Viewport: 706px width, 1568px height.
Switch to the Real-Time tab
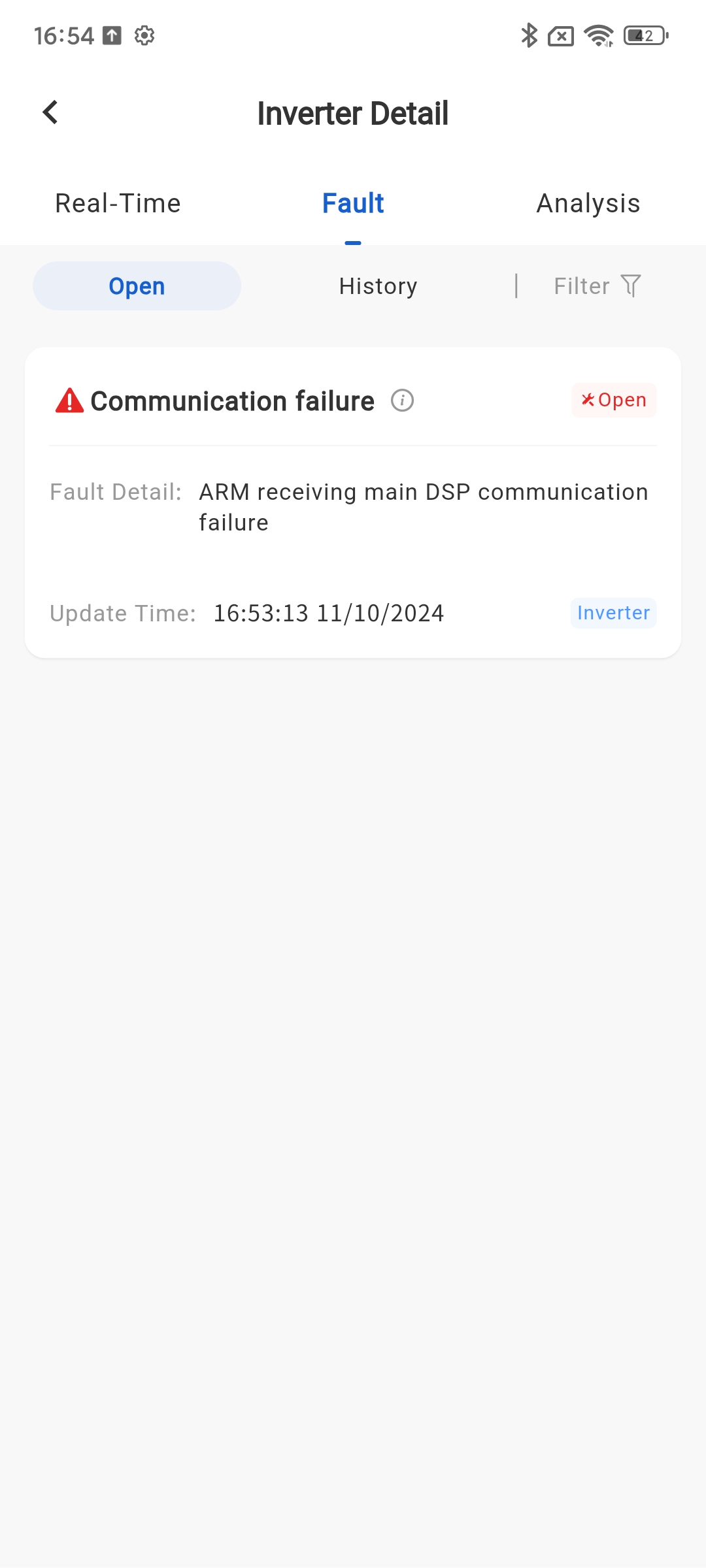pyautogui.click(x=118, y=203)
